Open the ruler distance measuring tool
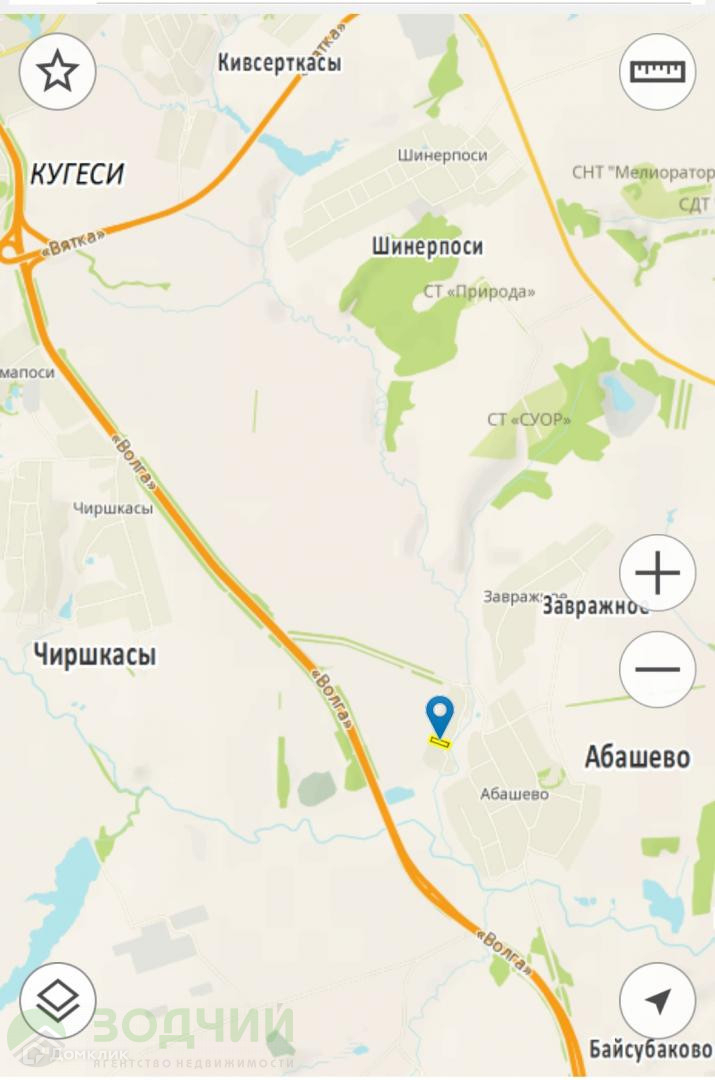Image resolution: width=715 pixels, height=1080 pixels. click(658, 71)
